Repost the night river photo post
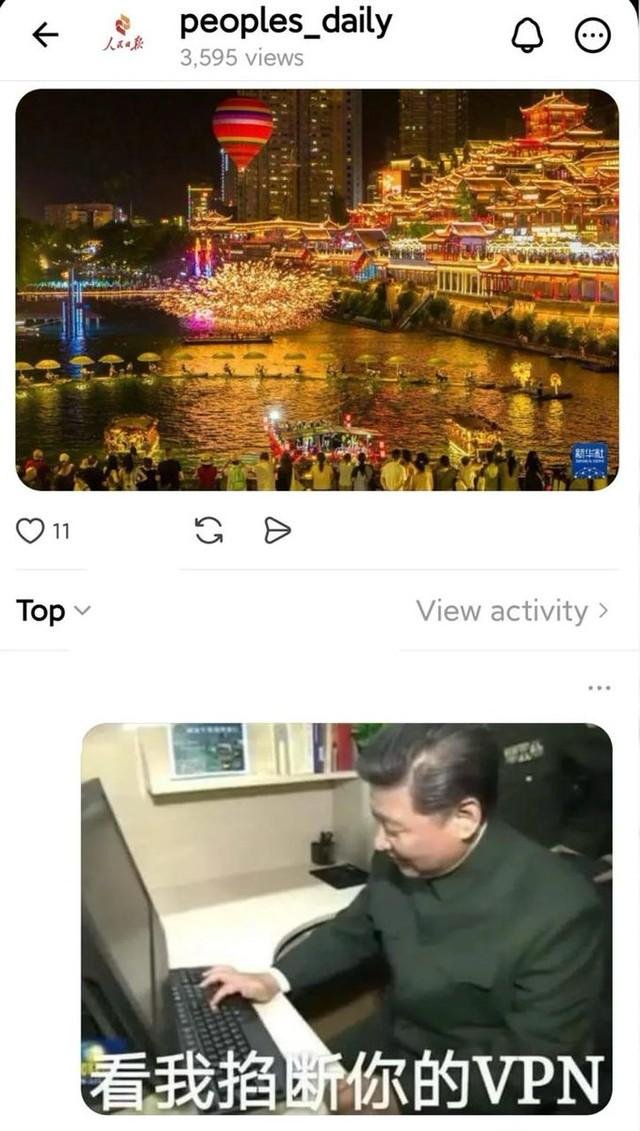640x1131 pixels. [209, 531]
